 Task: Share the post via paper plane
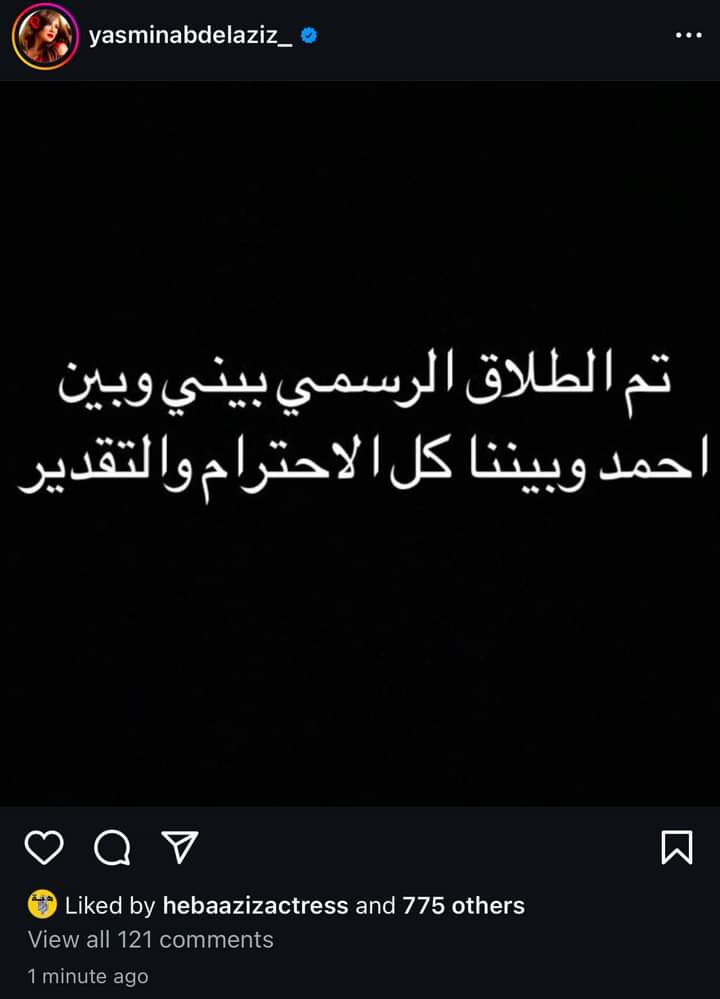tap(180, 848)
